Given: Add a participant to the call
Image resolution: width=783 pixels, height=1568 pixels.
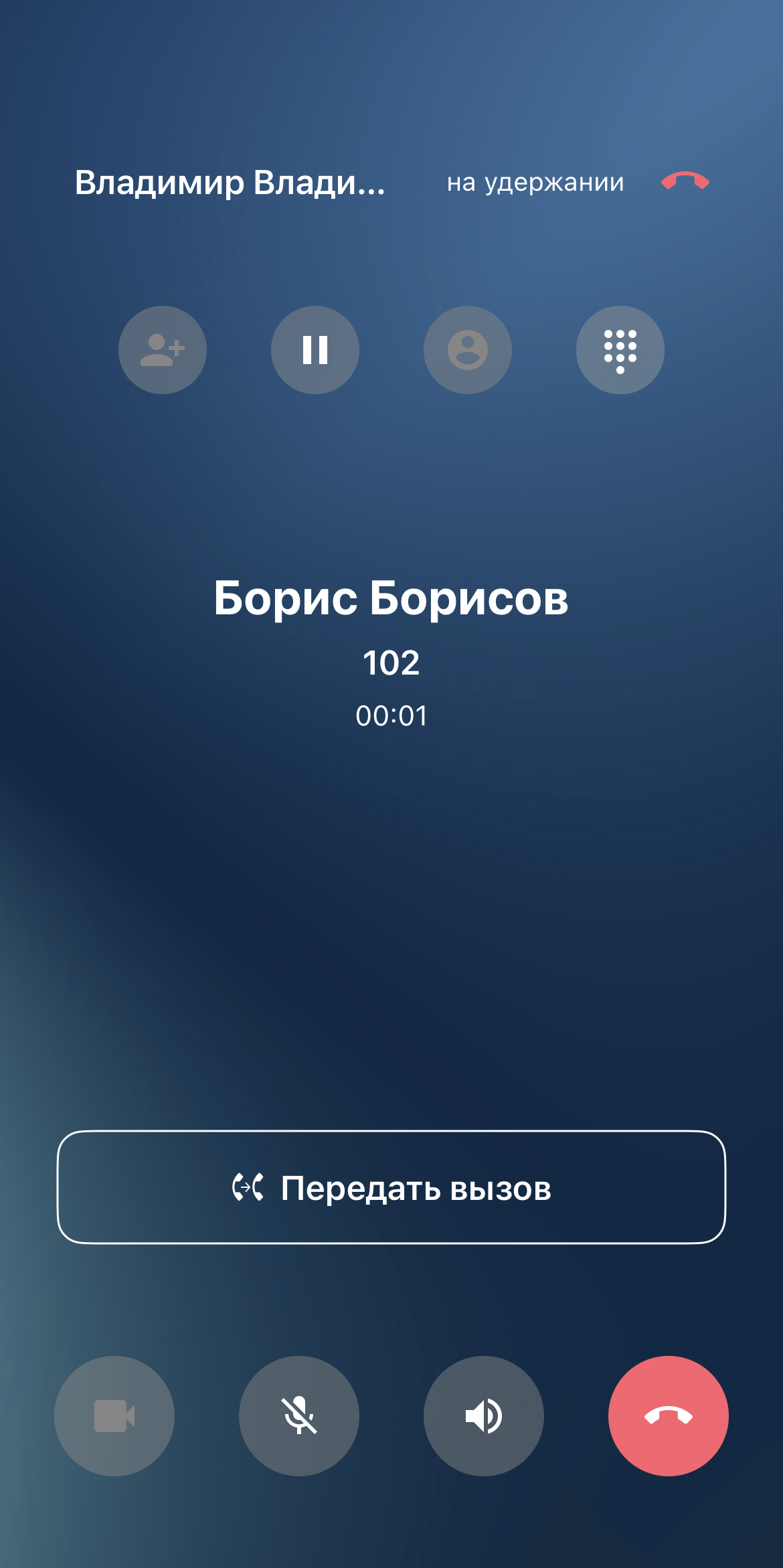Looking at the screenshot, I should point(163,350).
